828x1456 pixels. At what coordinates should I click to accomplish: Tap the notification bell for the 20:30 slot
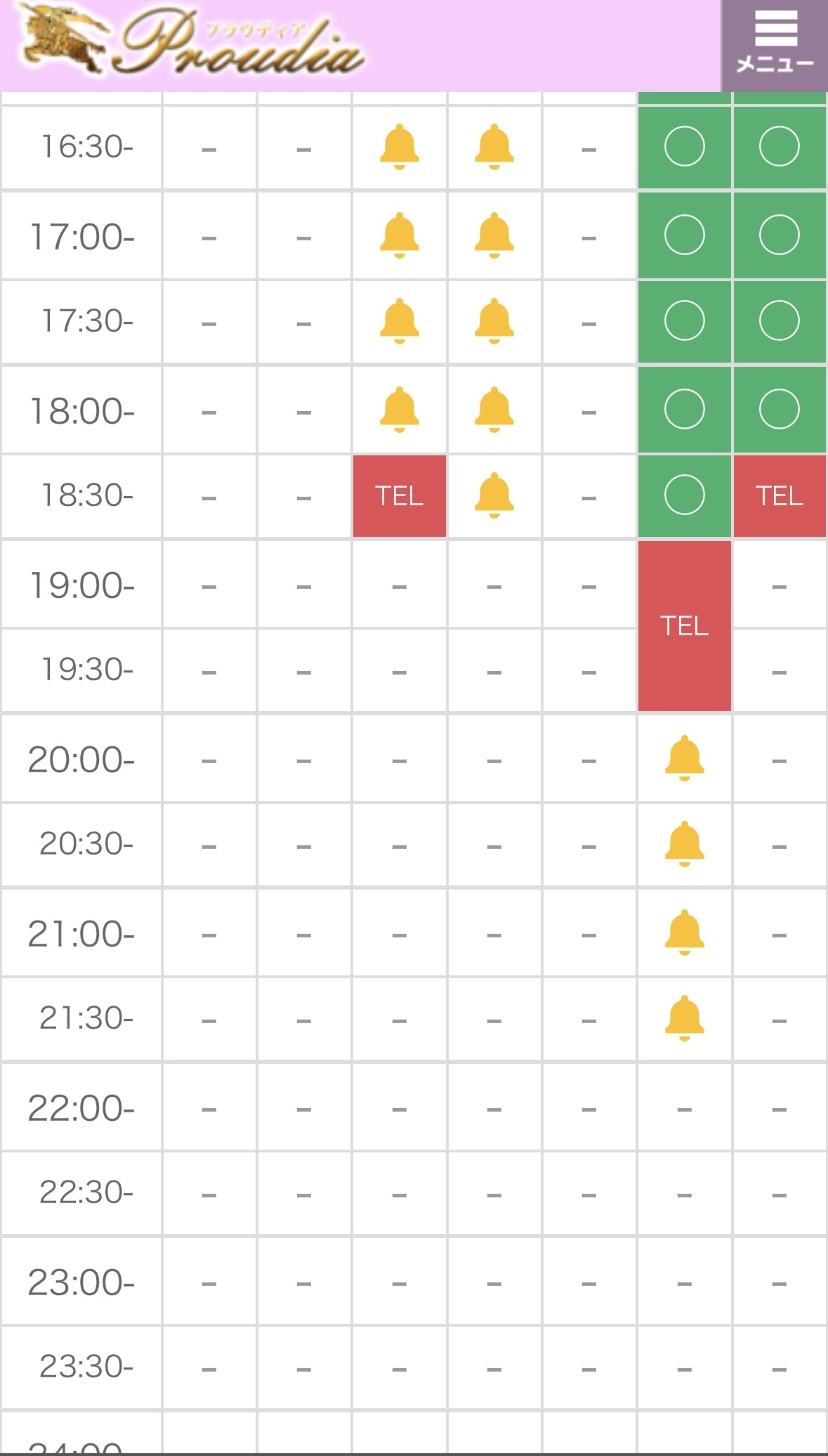684,844
